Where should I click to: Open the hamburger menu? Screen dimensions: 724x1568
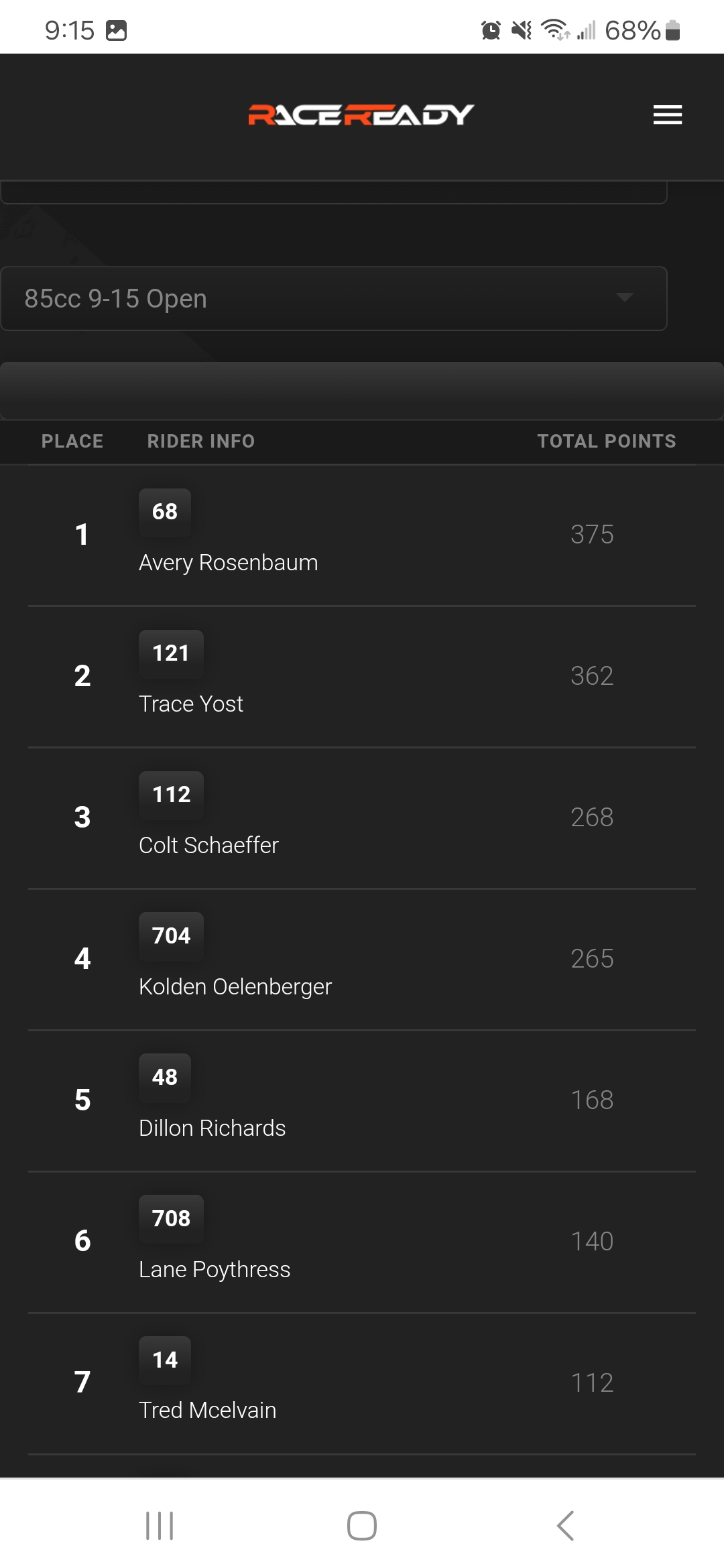click(x=668, y=115)
